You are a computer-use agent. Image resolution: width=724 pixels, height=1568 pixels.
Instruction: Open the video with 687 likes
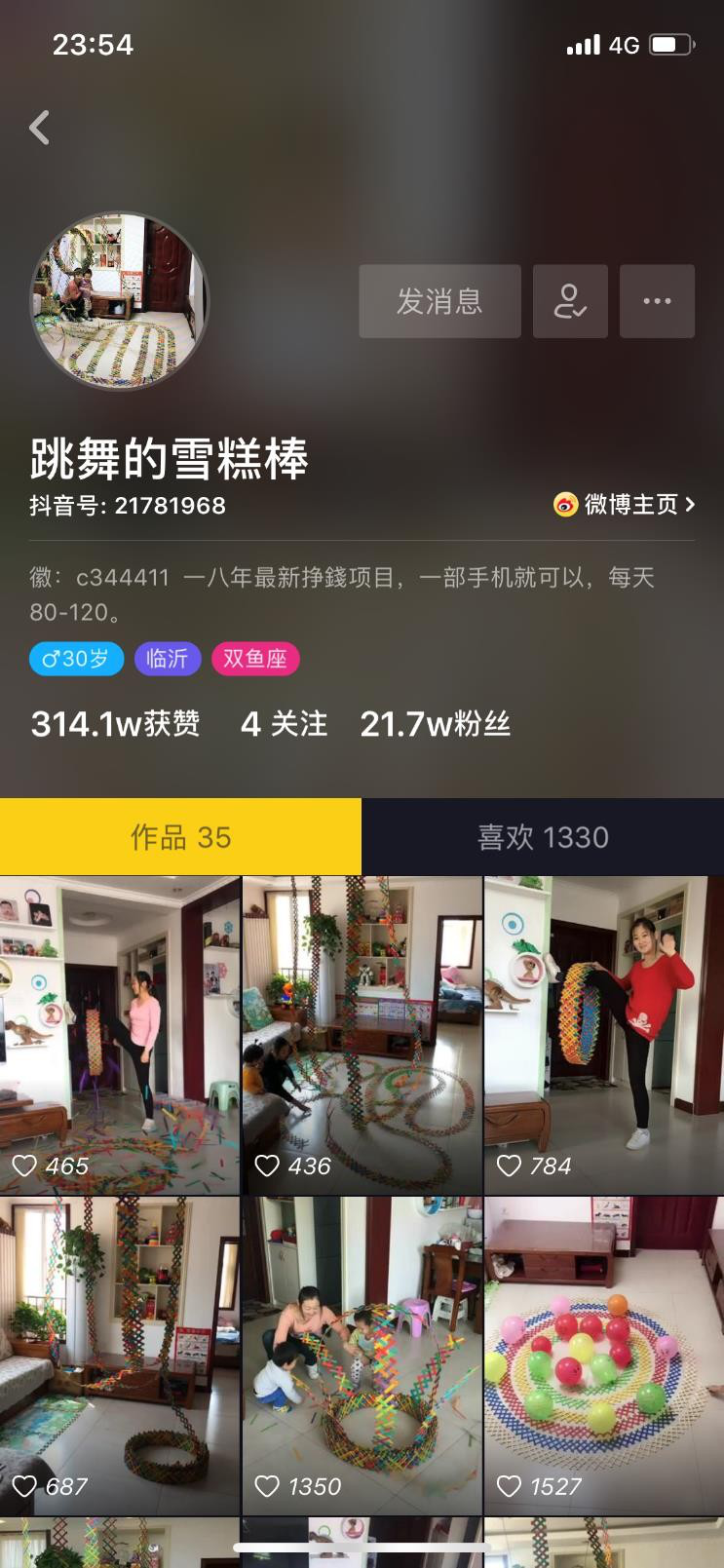120,1355
